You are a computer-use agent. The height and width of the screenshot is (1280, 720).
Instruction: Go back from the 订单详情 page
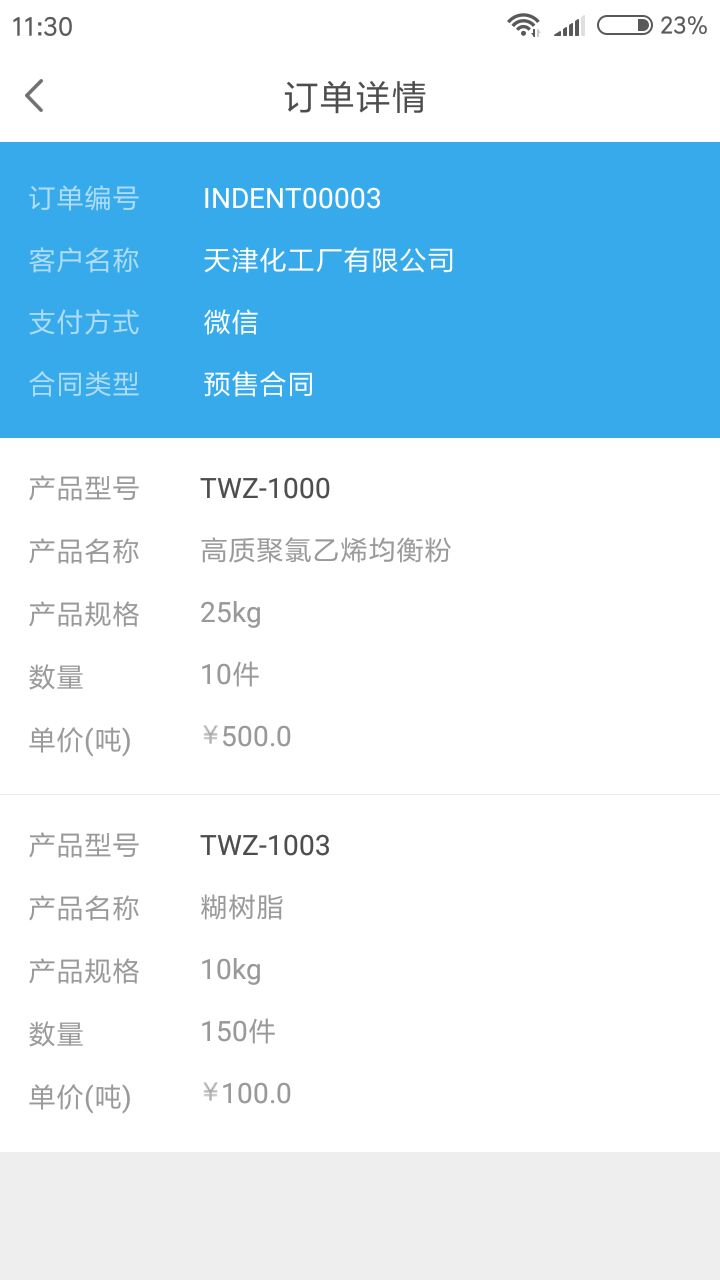coord(34,96)
